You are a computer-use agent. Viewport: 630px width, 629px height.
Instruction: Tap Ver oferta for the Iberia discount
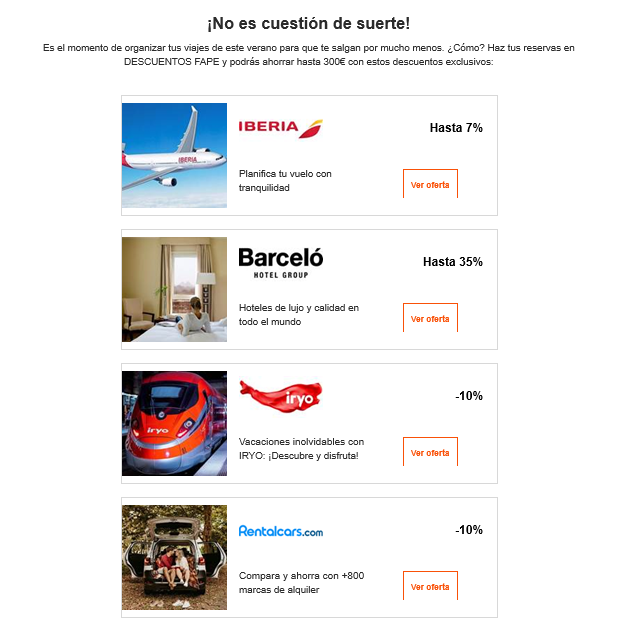pos(430,185)
